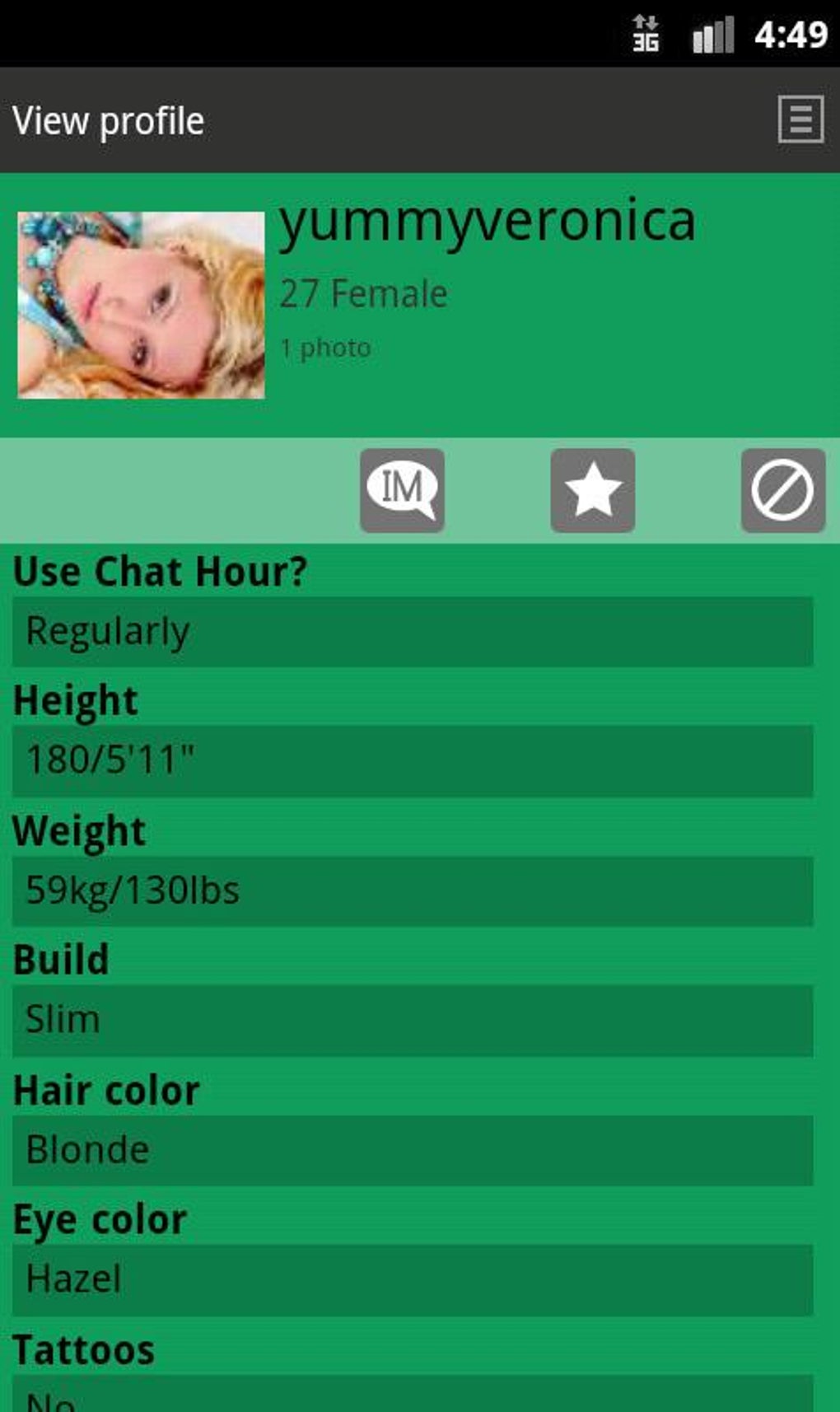
Task: Add yummyveronica to favorites with the star
Action: pyautogui.click(x=592, y=490)
